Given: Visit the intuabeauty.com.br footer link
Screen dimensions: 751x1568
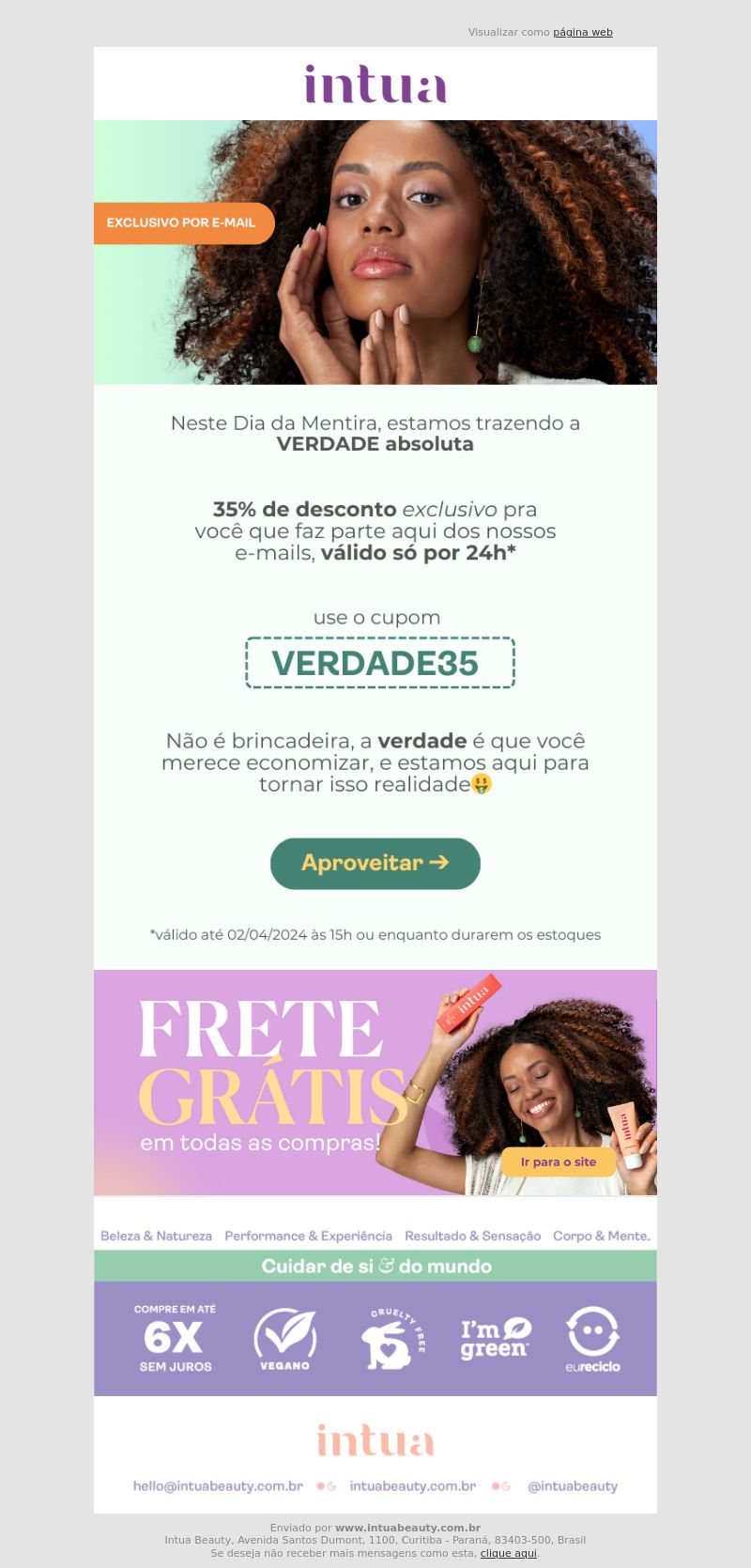Looking at the screenshot, I should pos(413,1485).
